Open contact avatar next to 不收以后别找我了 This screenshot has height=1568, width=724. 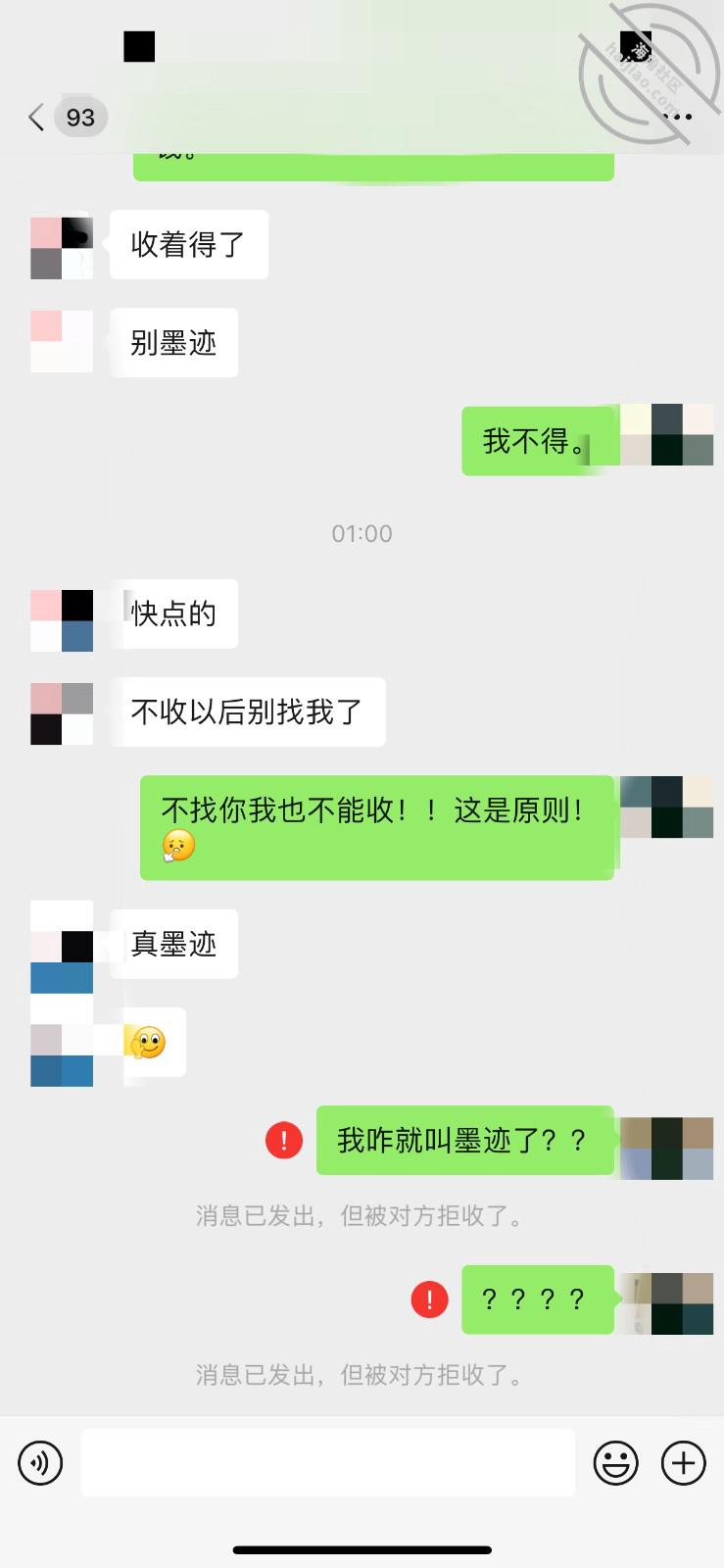[62, 713]
